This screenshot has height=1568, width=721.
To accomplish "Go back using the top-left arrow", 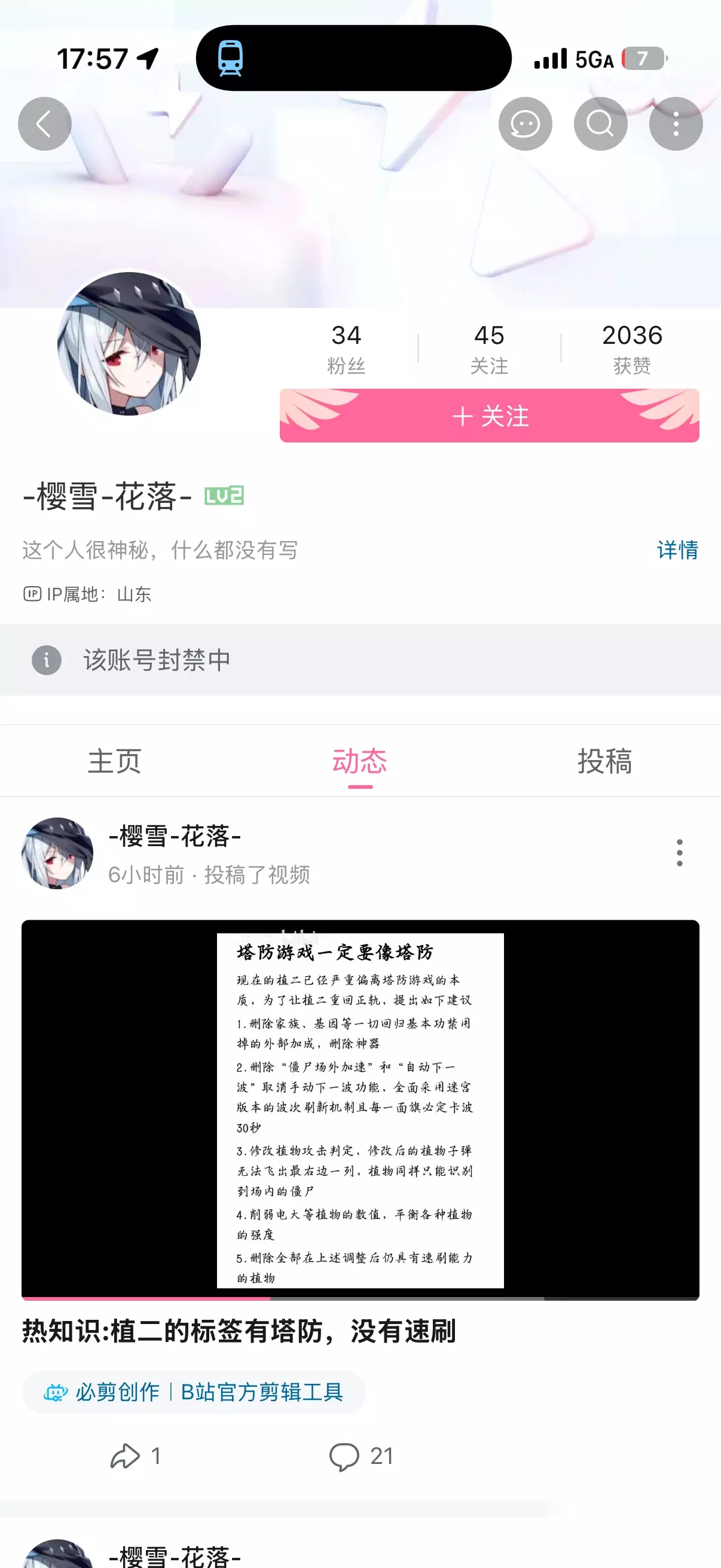I will 44,124.
